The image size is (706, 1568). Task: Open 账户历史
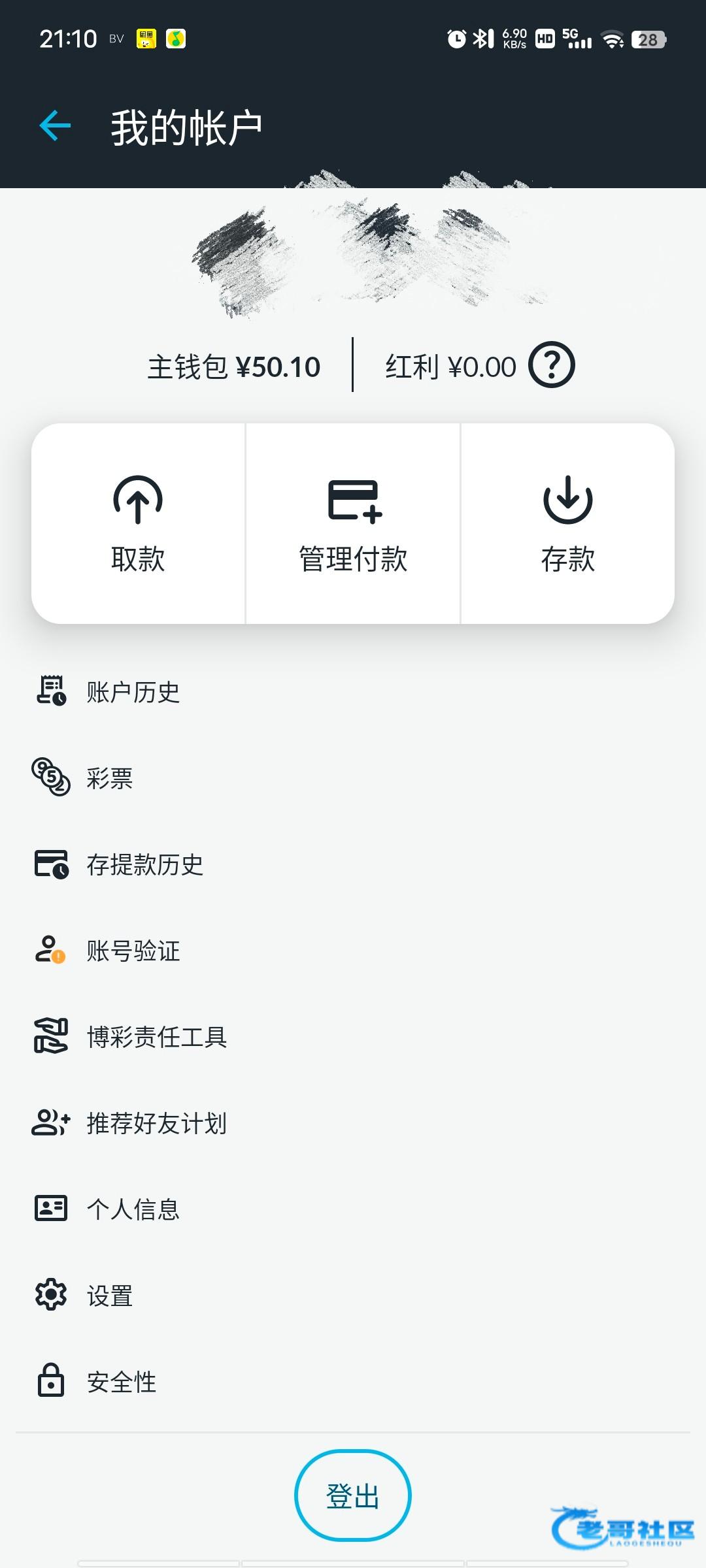click(133, 692)
